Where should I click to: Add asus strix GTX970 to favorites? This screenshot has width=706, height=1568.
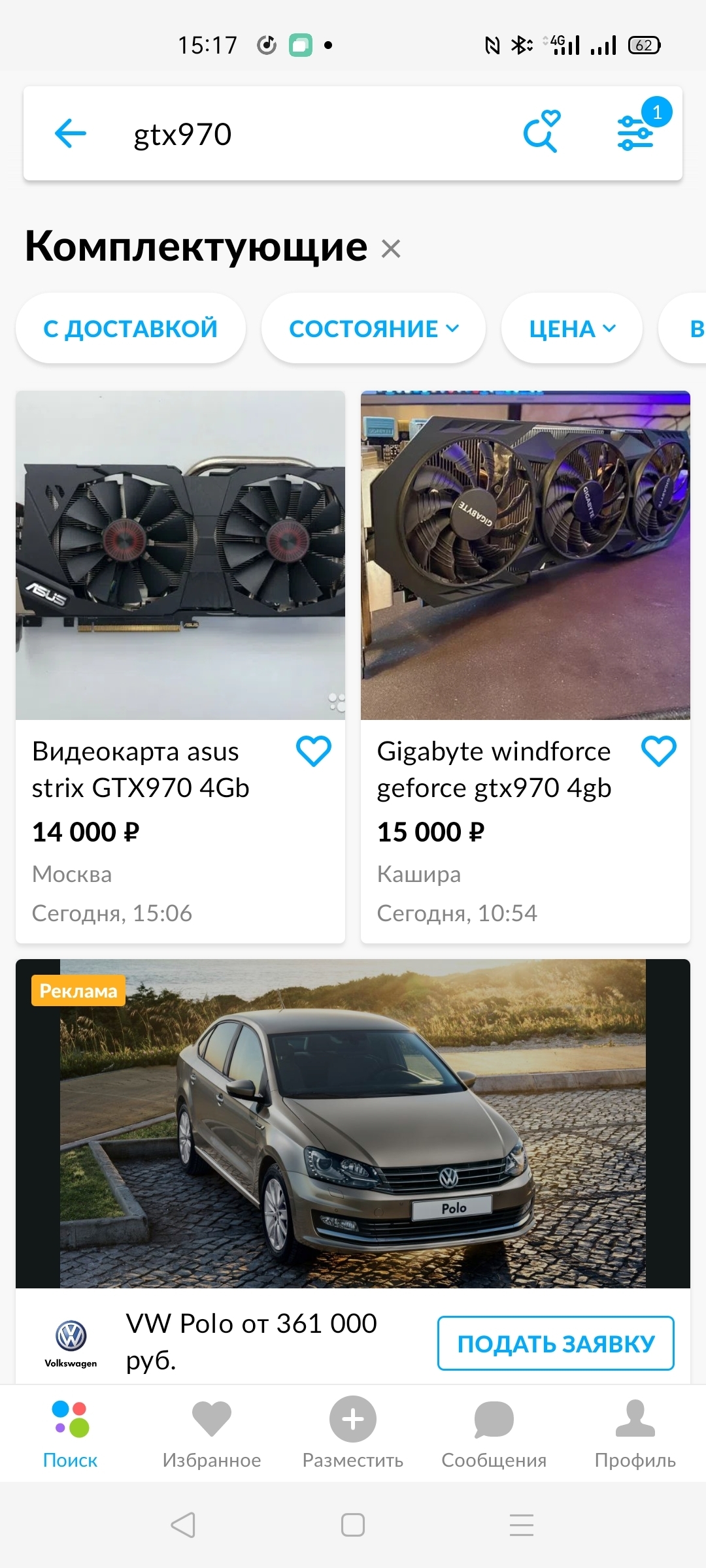[x=314, y=751]
